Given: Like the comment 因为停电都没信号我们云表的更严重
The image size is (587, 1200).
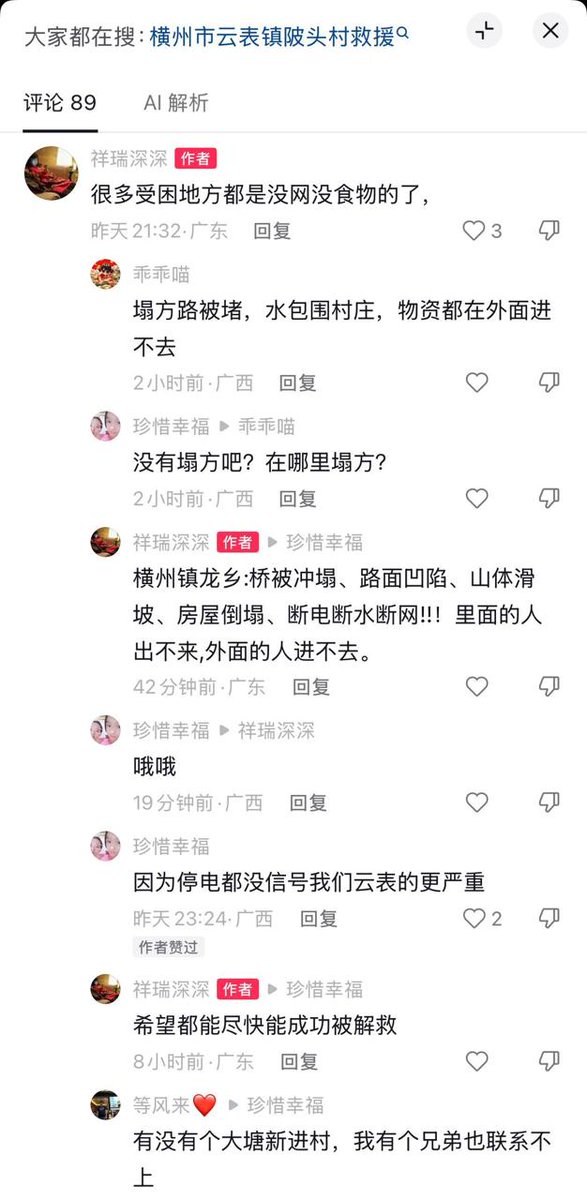Looking at the screenshot, I should pos(482,918).
